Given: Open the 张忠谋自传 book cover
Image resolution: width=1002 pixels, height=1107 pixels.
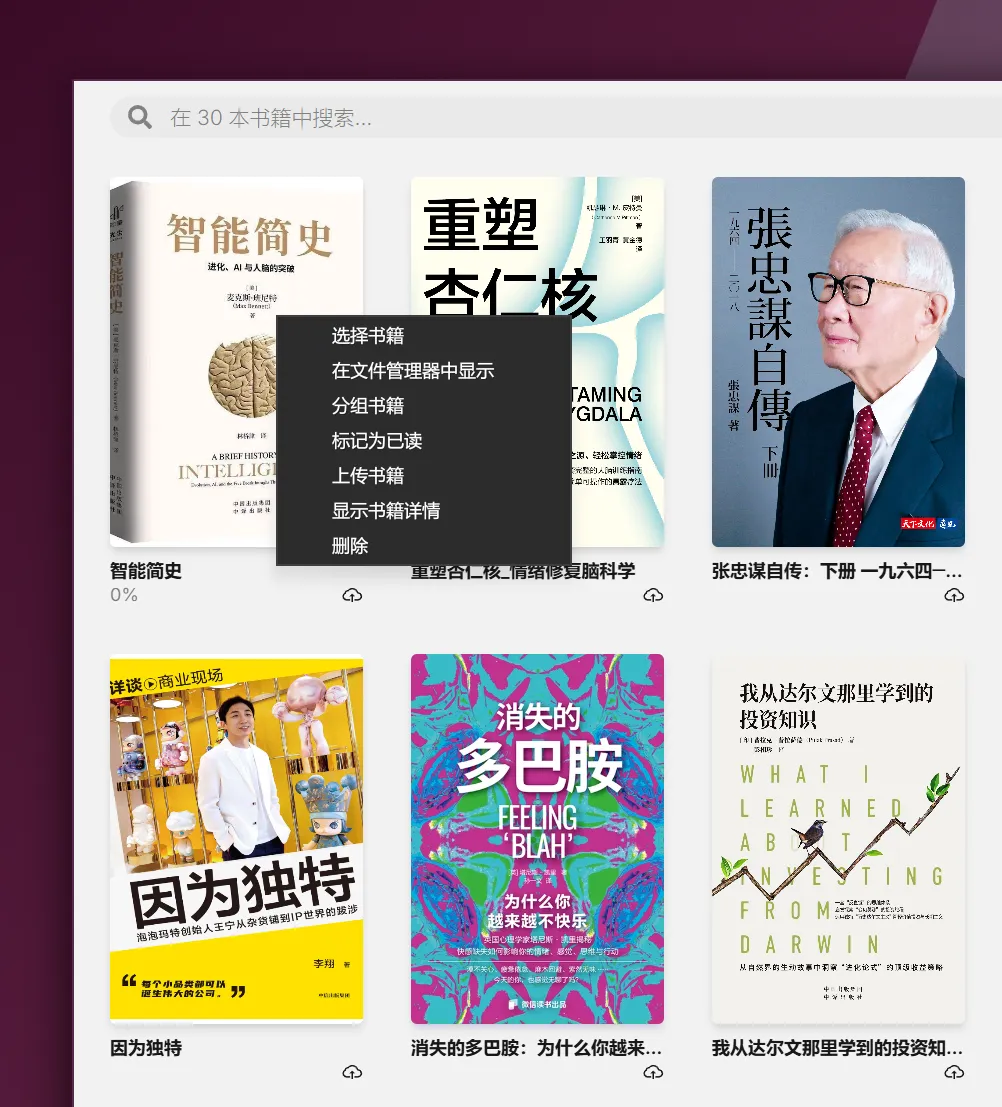Looking at the screenshot, I should pyautogui.click(x=838, y=361).
